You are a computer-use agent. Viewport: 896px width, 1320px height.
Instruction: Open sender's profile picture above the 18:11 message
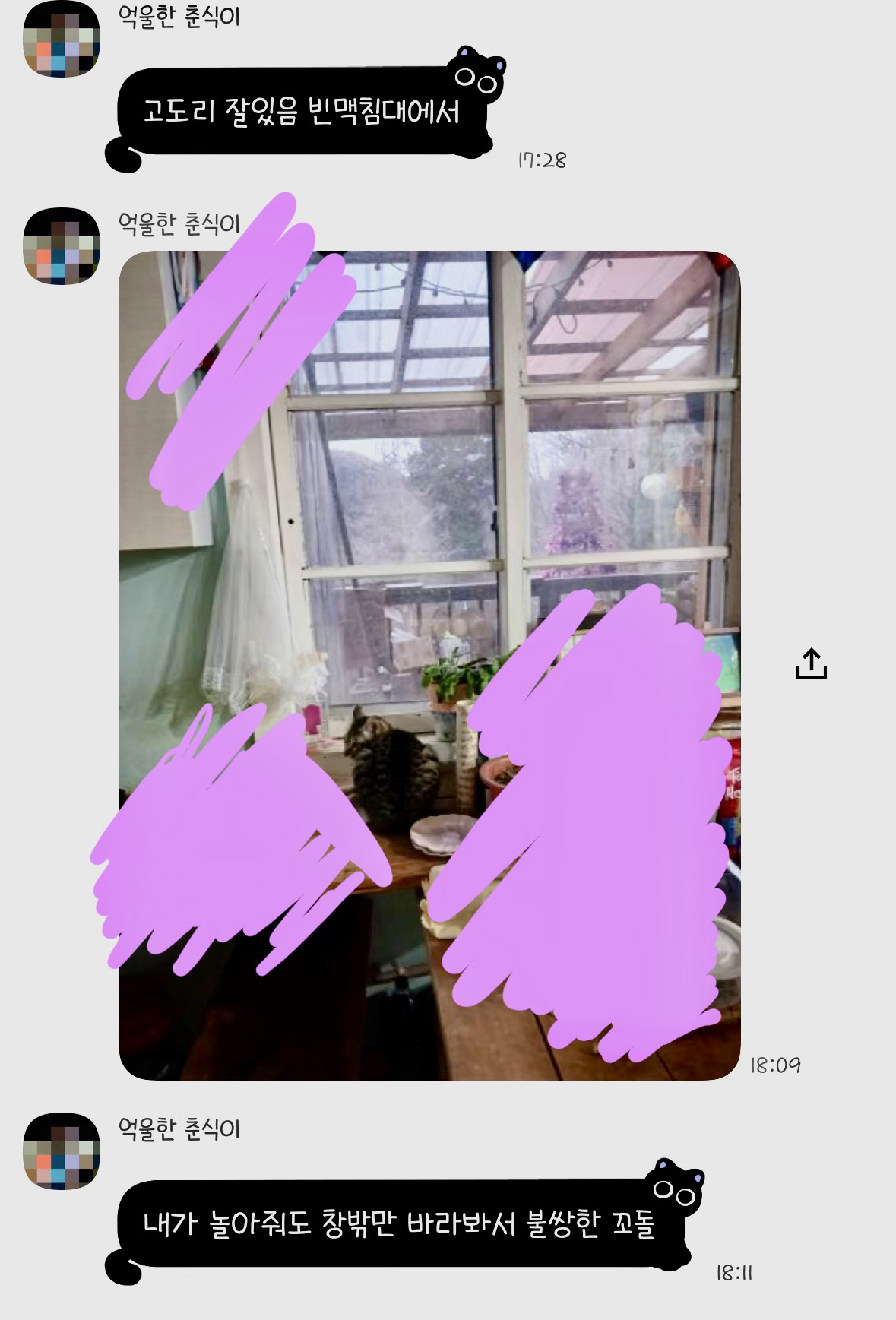62,1151
